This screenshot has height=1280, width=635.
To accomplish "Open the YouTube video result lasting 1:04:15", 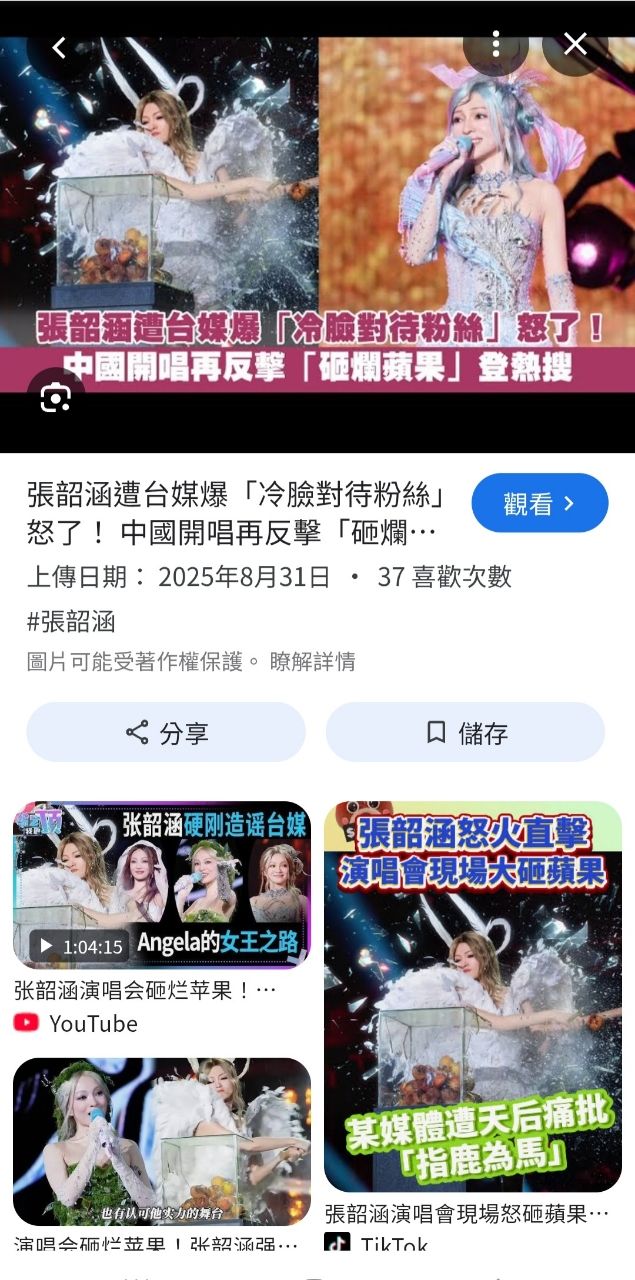I will tap(162, 885).
